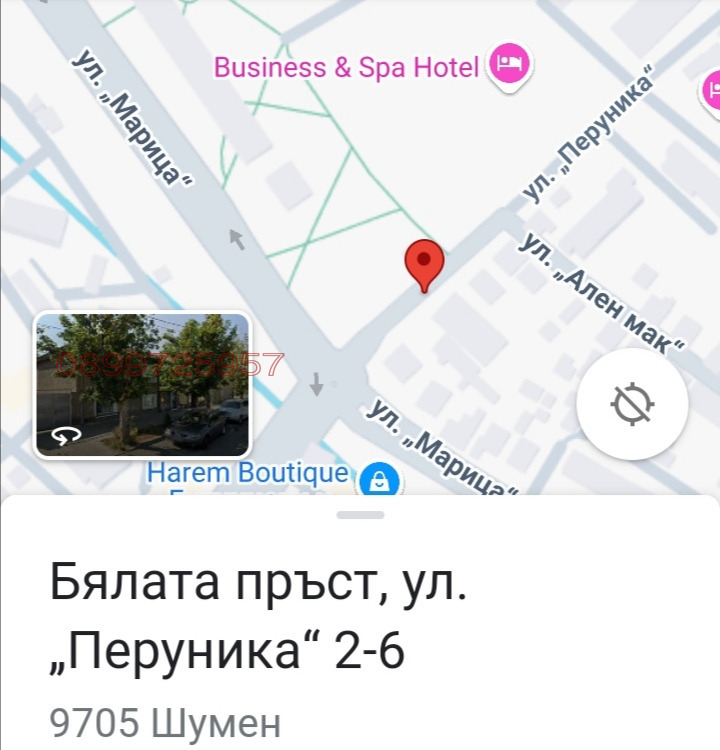720x750 pixels.
Task: Click the pink hotel icon at top right edge
Action: click(711, 90)
